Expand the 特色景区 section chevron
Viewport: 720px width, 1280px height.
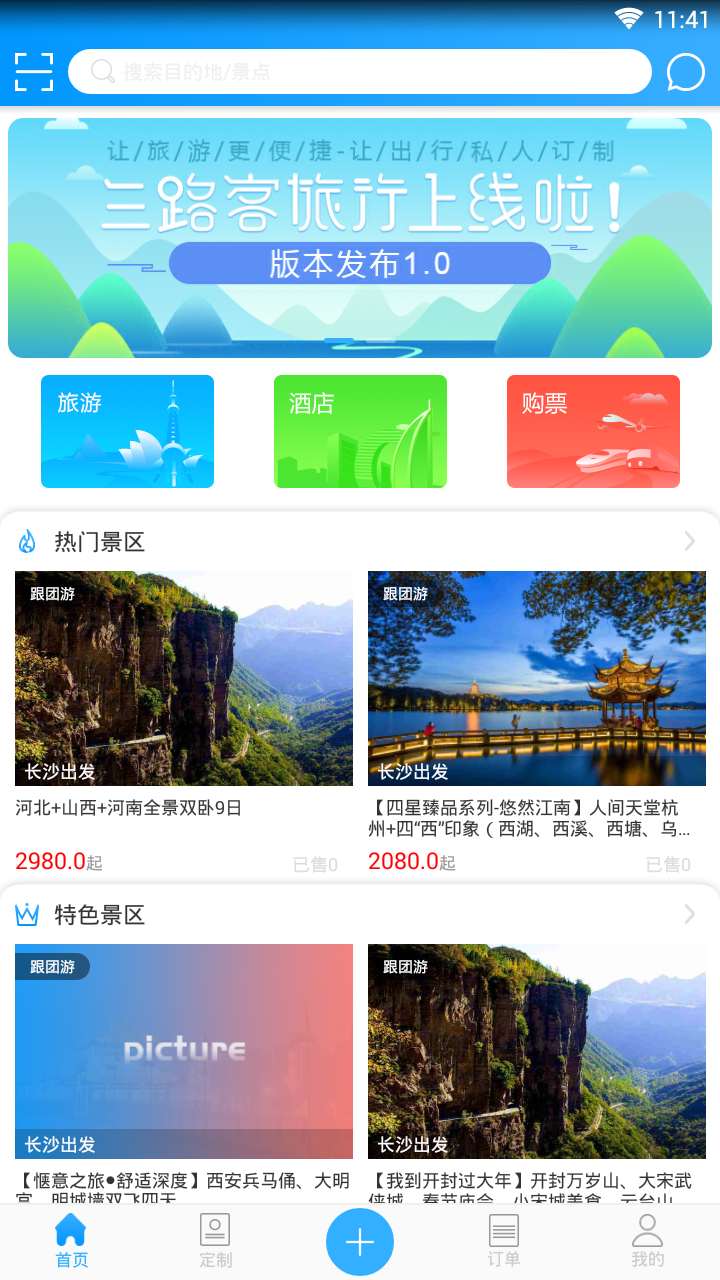click(689, 914)
